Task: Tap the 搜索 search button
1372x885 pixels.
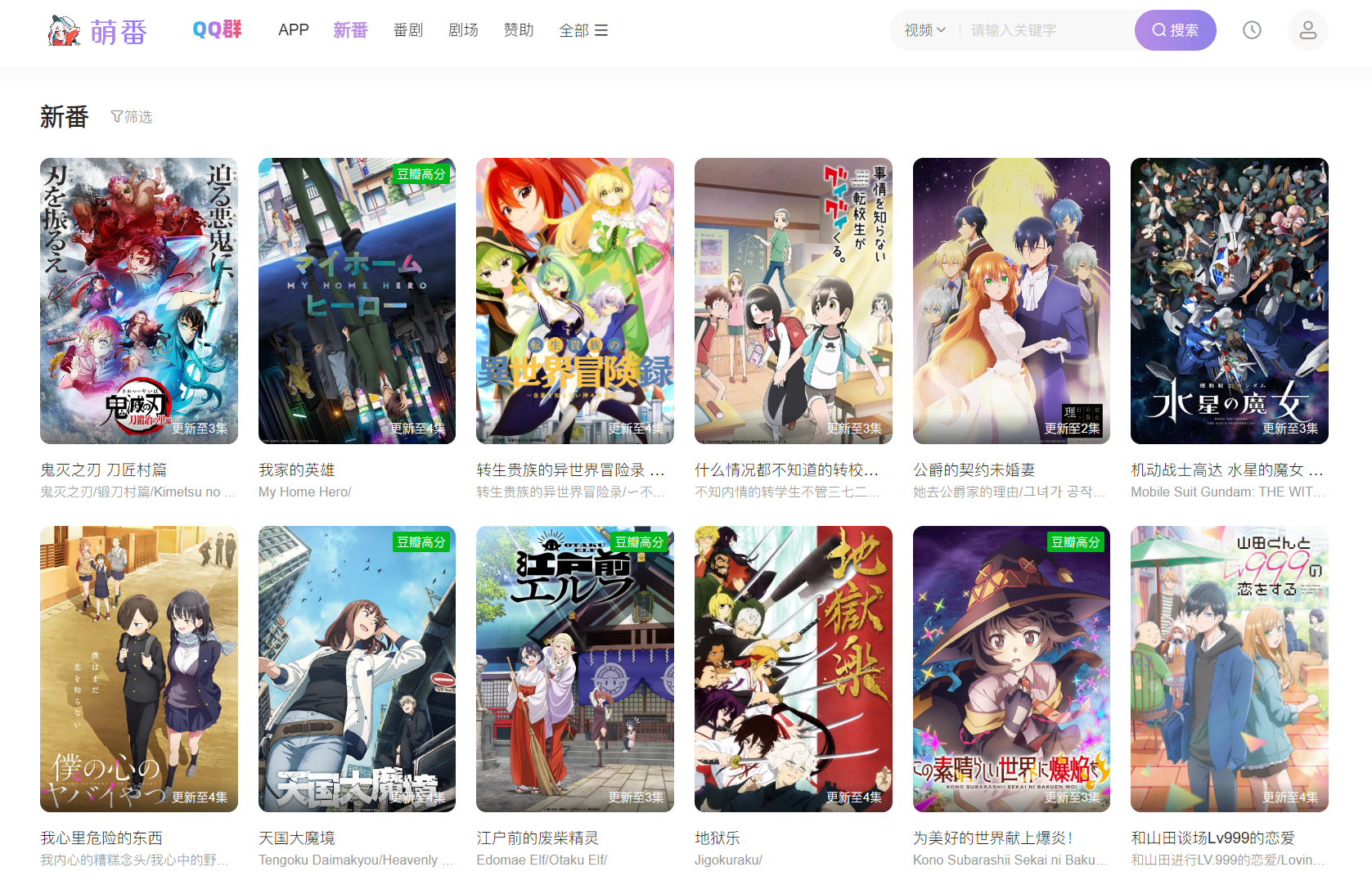Action: [x=1175, y=30]
